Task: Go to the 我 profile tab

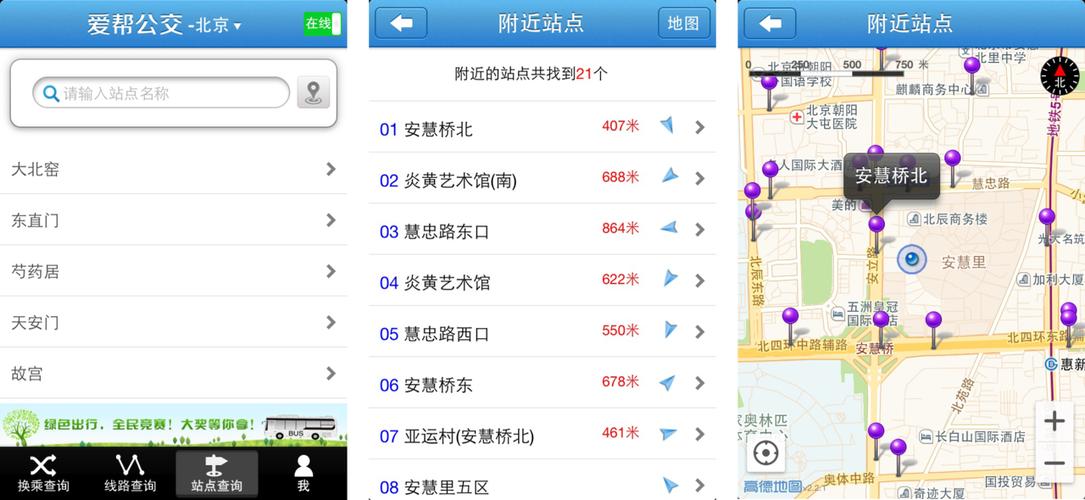Action: [x=303, y=473]
